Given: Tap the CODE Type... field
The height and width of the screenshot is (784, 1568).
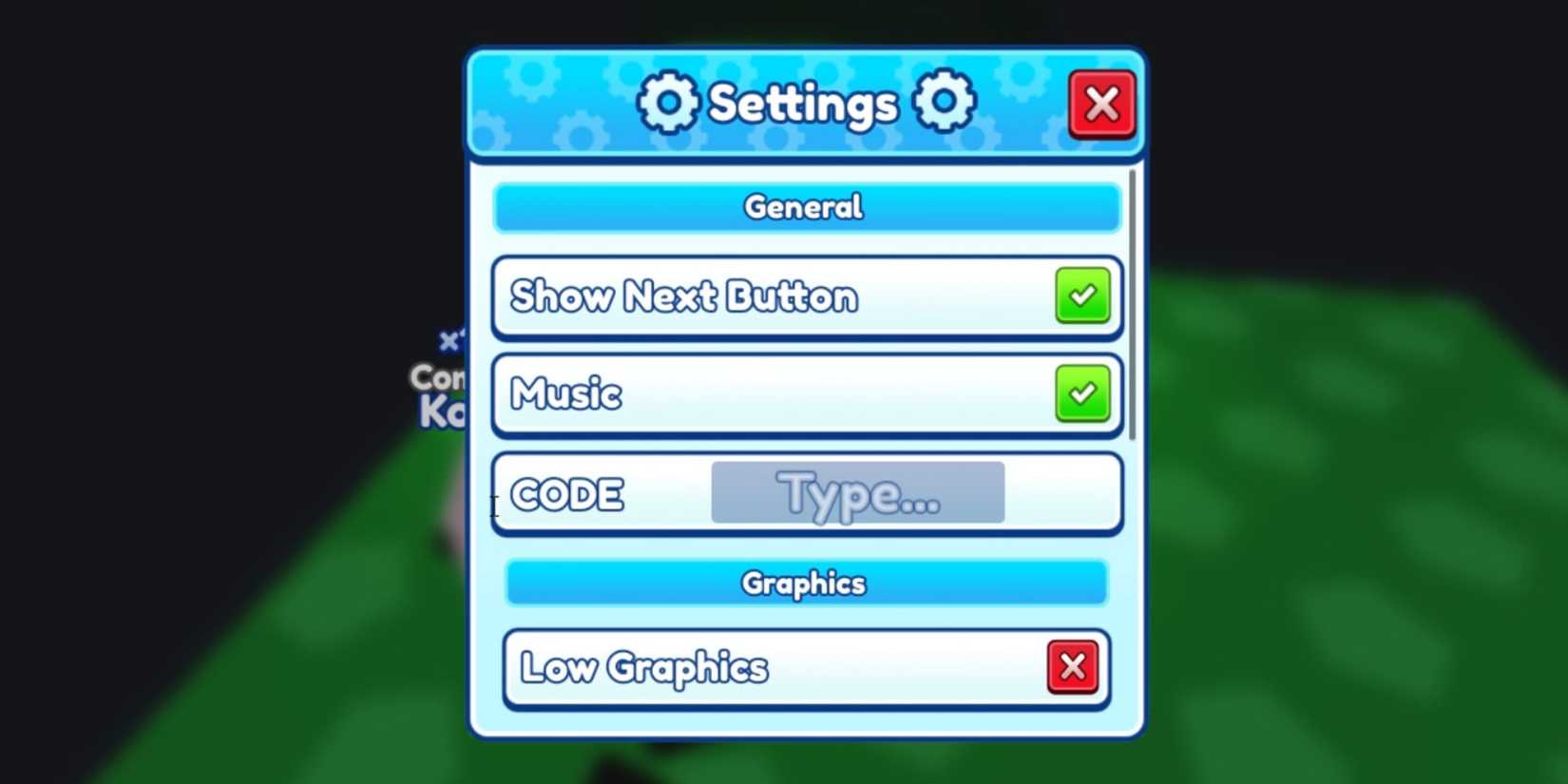Looking at the screenshot, I should 857,493.
